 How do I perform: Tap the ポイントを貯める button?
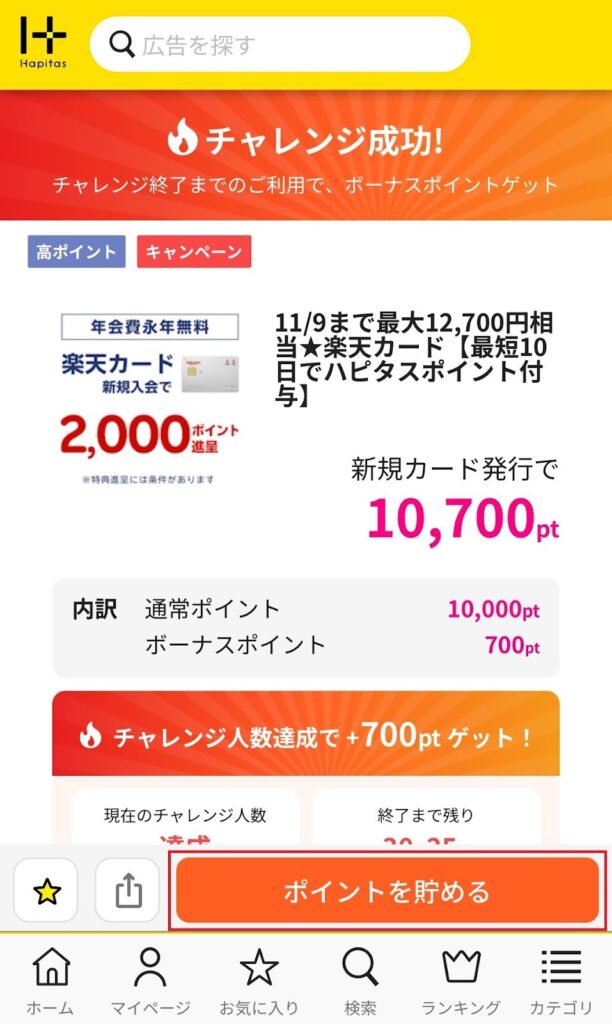point(387,890)
